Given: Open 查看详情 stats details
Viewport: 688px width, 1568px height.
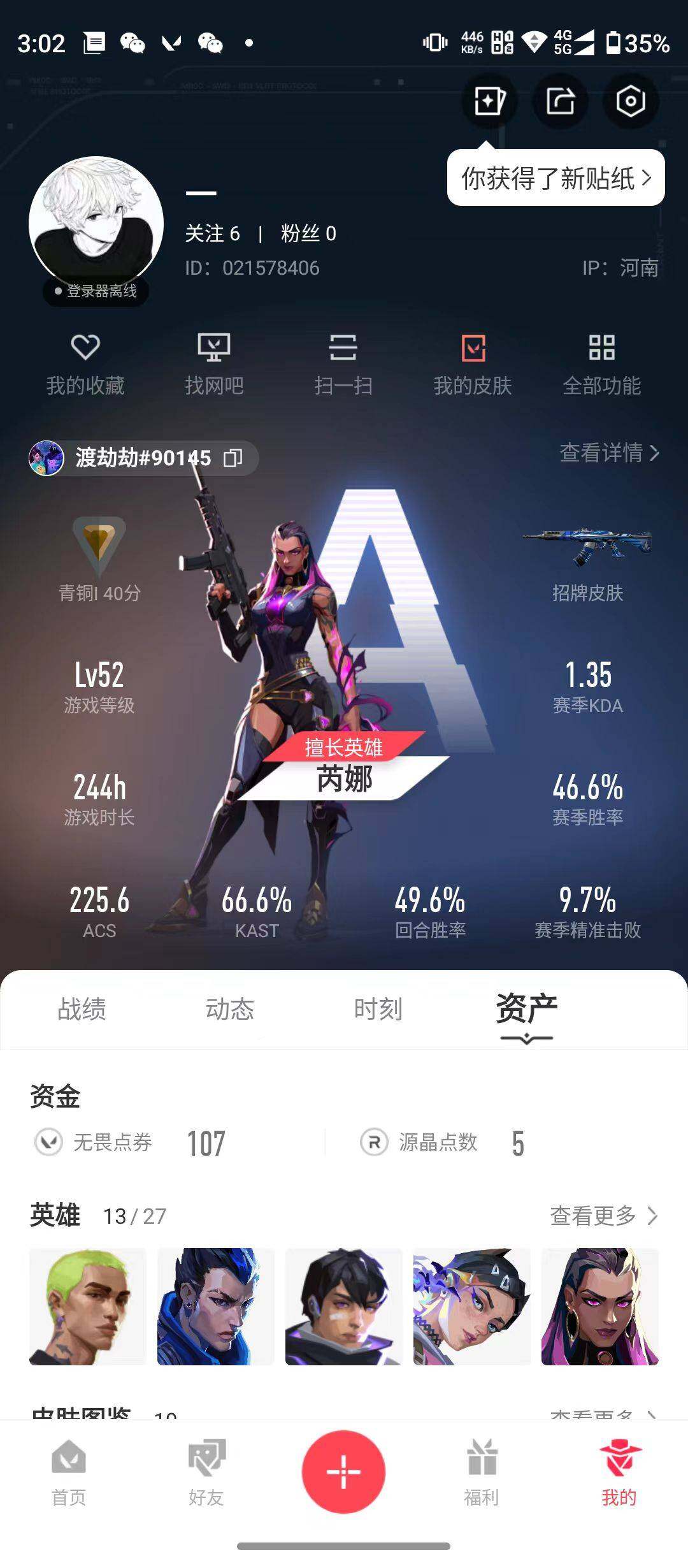Looking at the screenshot, I should (x=608, y=453).
